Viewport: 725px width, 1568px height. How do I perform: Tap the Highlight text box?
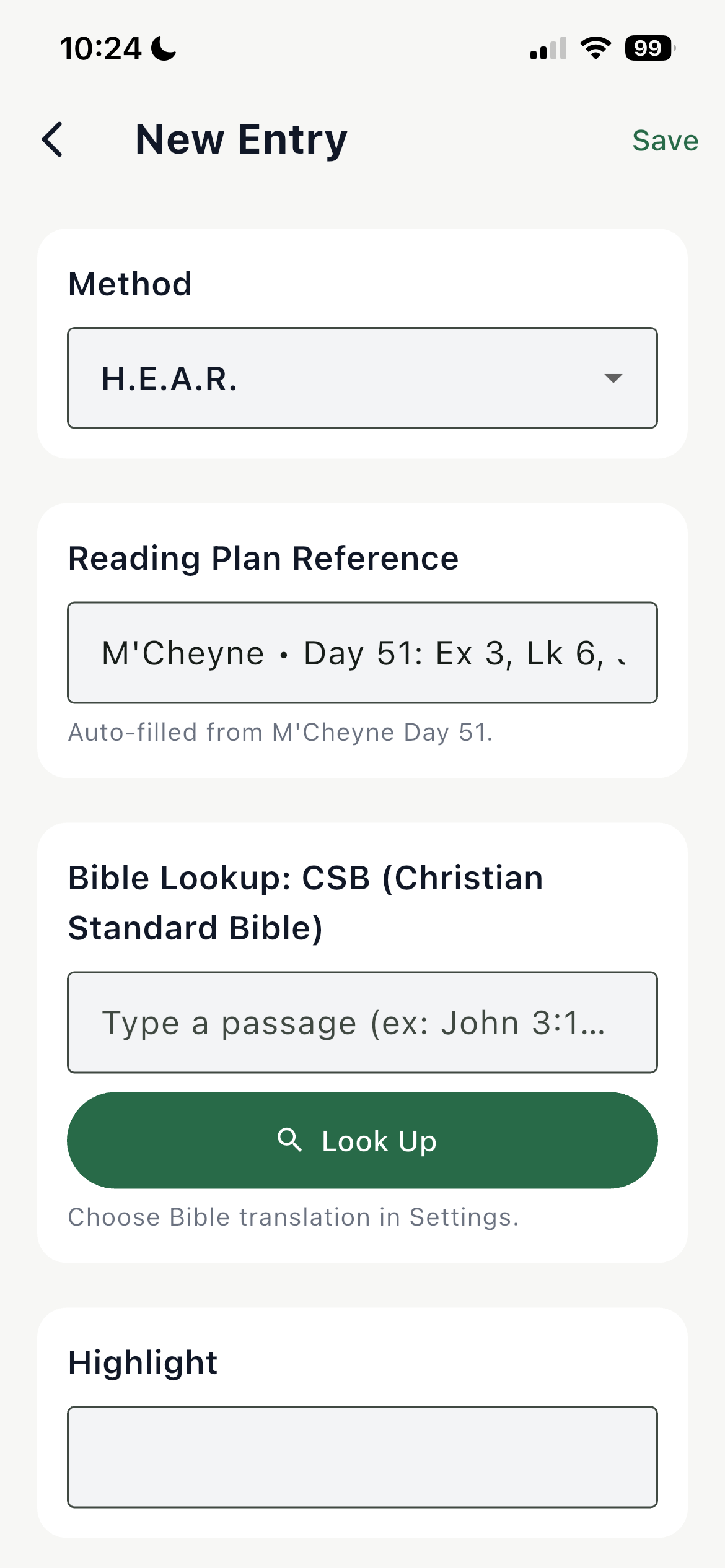[362, 1457]
